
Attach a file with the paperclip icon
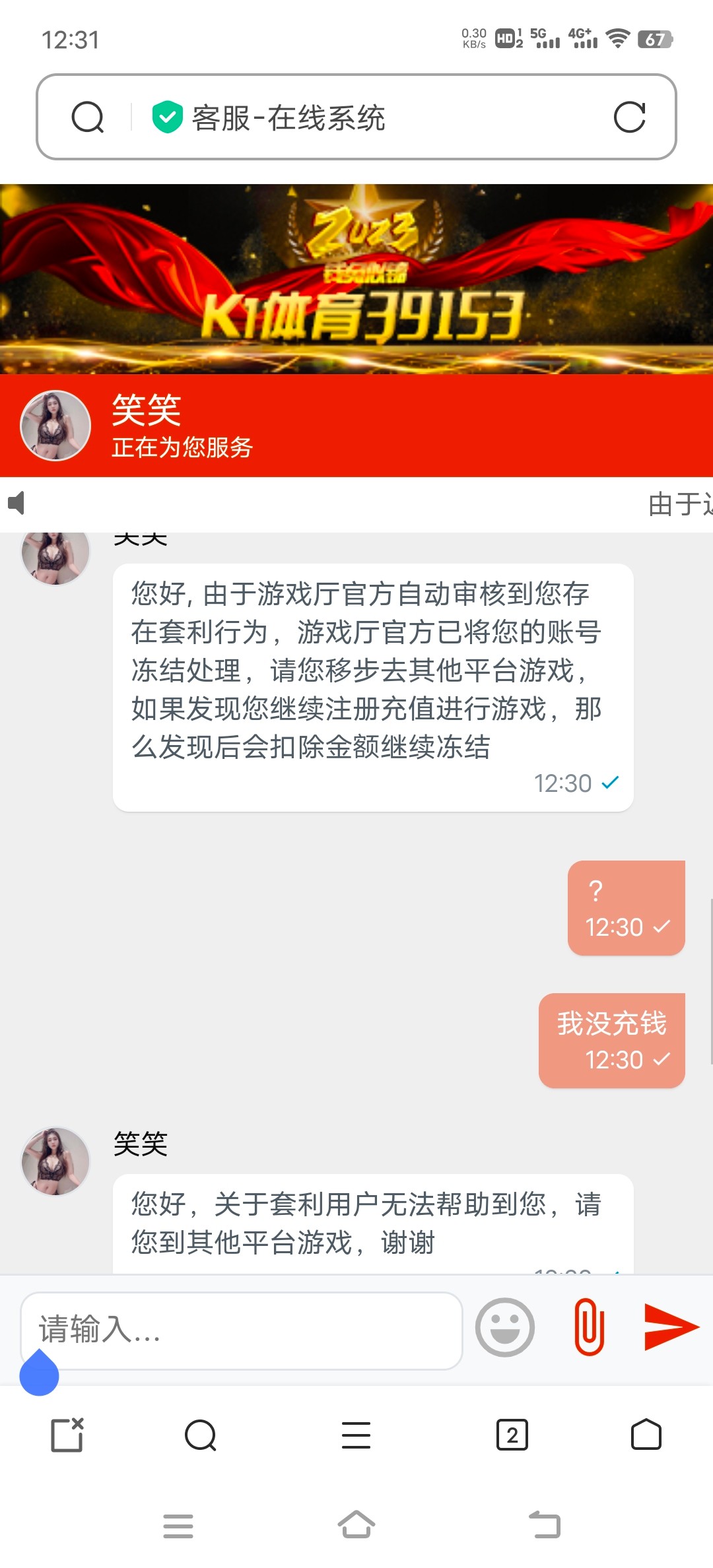click(589, 1327)
